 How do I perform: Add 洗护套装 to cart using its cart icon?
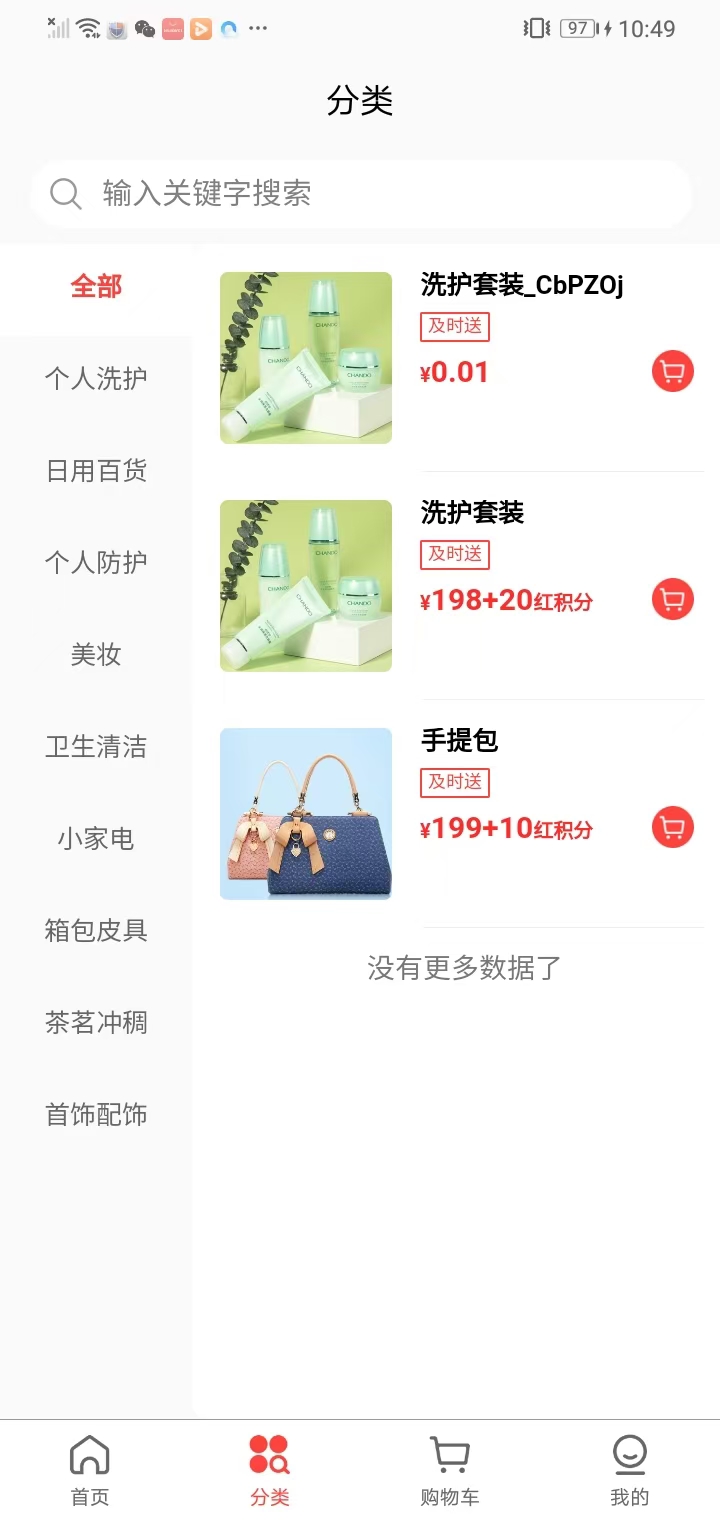tap(672, 599)
